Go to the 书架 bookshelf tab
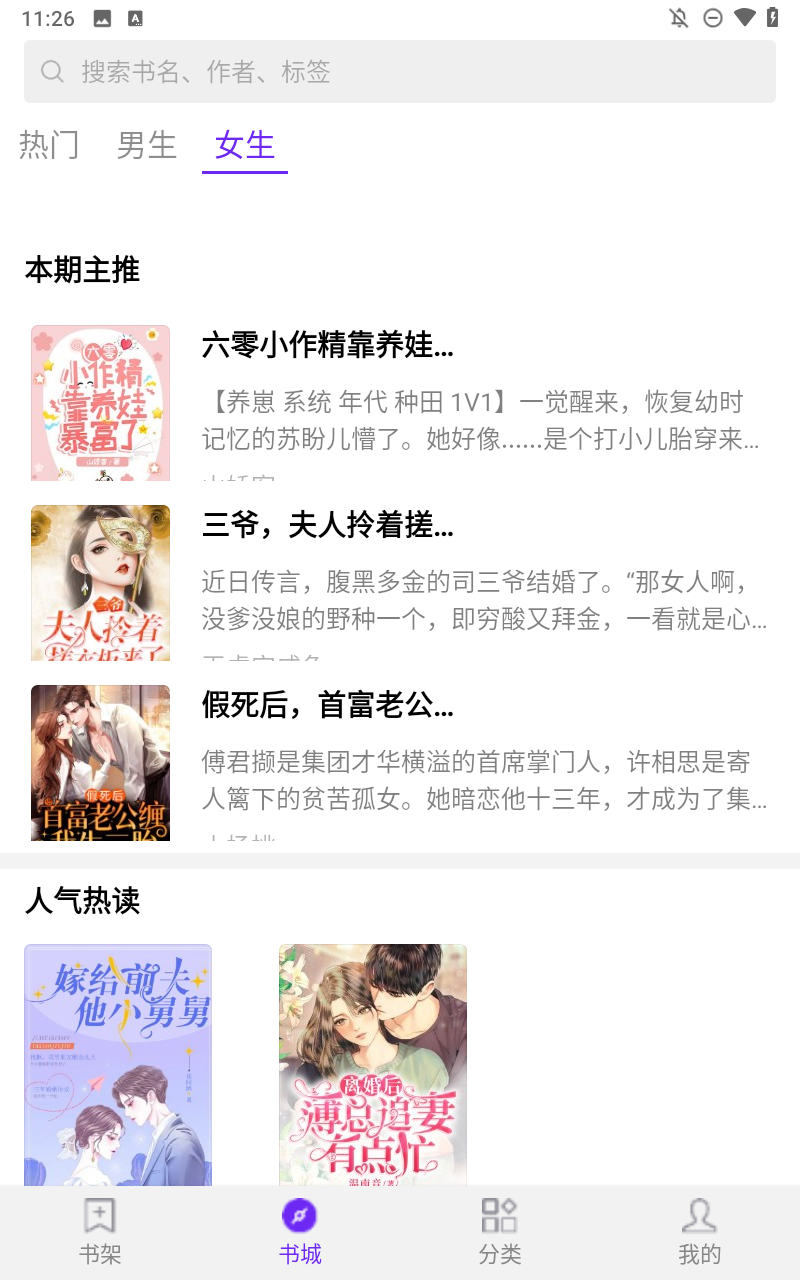This screenshot has height=1280, width=800. (100, 1232)
